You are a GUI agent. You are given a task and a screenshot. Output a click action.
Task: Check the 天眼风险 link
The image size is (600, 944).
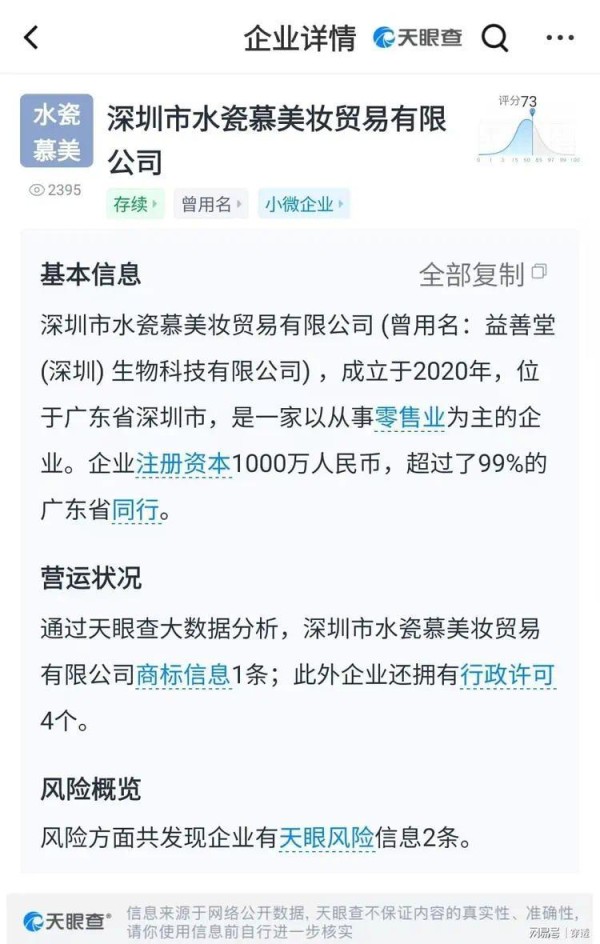point(326,836)
